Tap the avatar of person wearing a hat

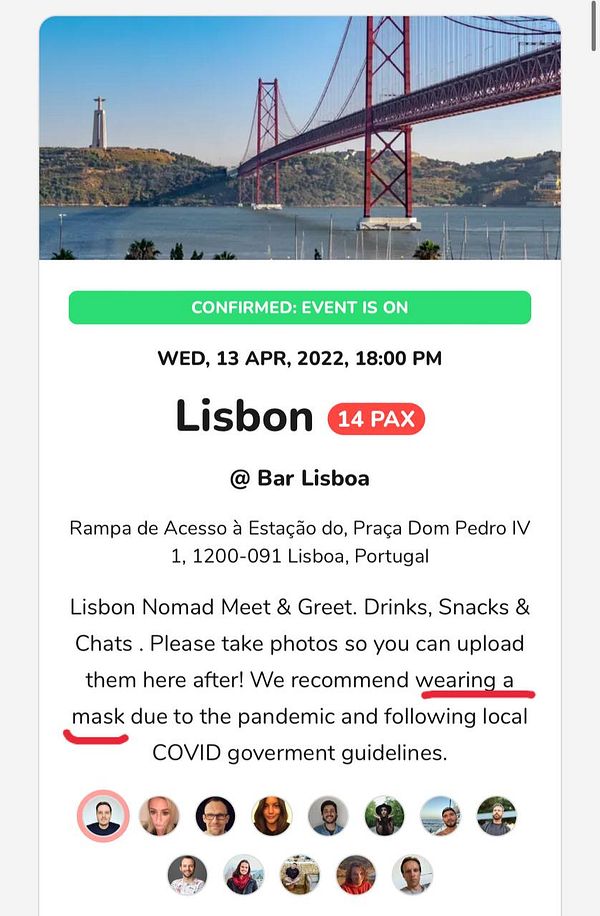(x=384, y=816)
